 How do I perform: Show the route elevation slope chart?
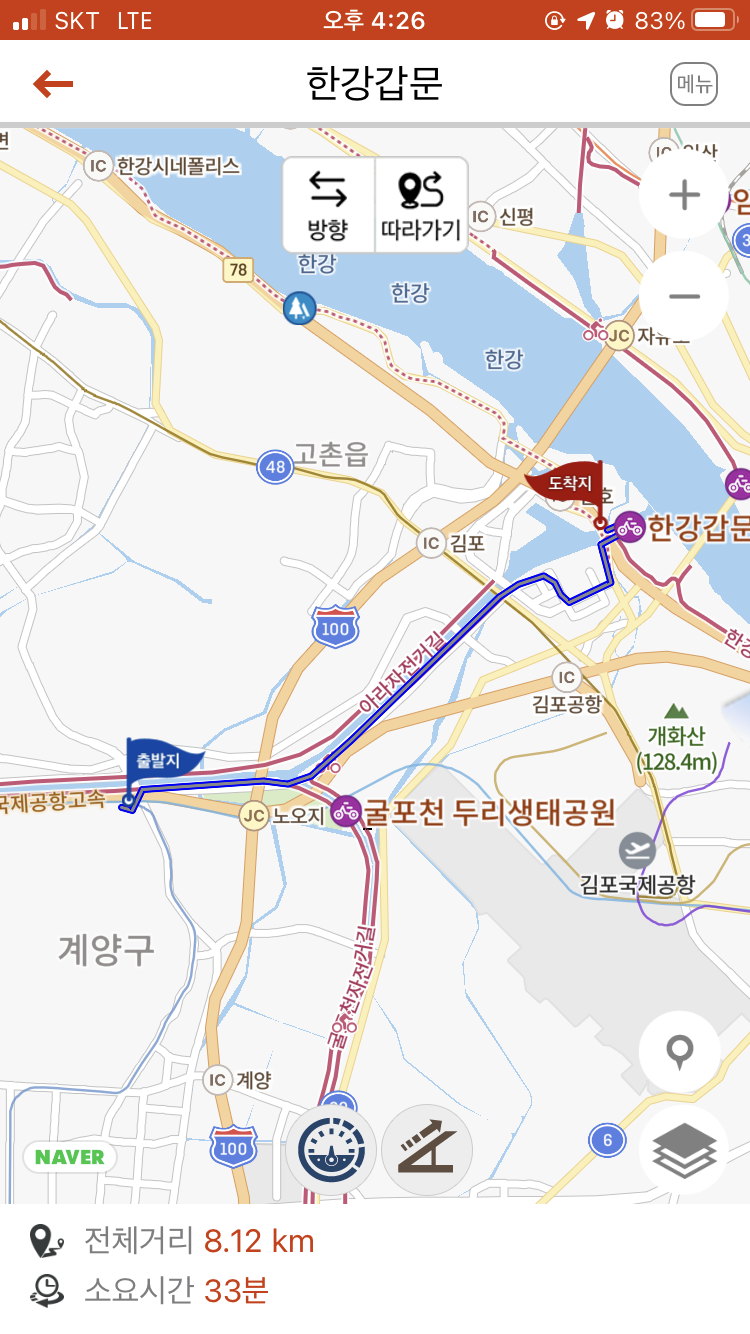coord(426,1150)
